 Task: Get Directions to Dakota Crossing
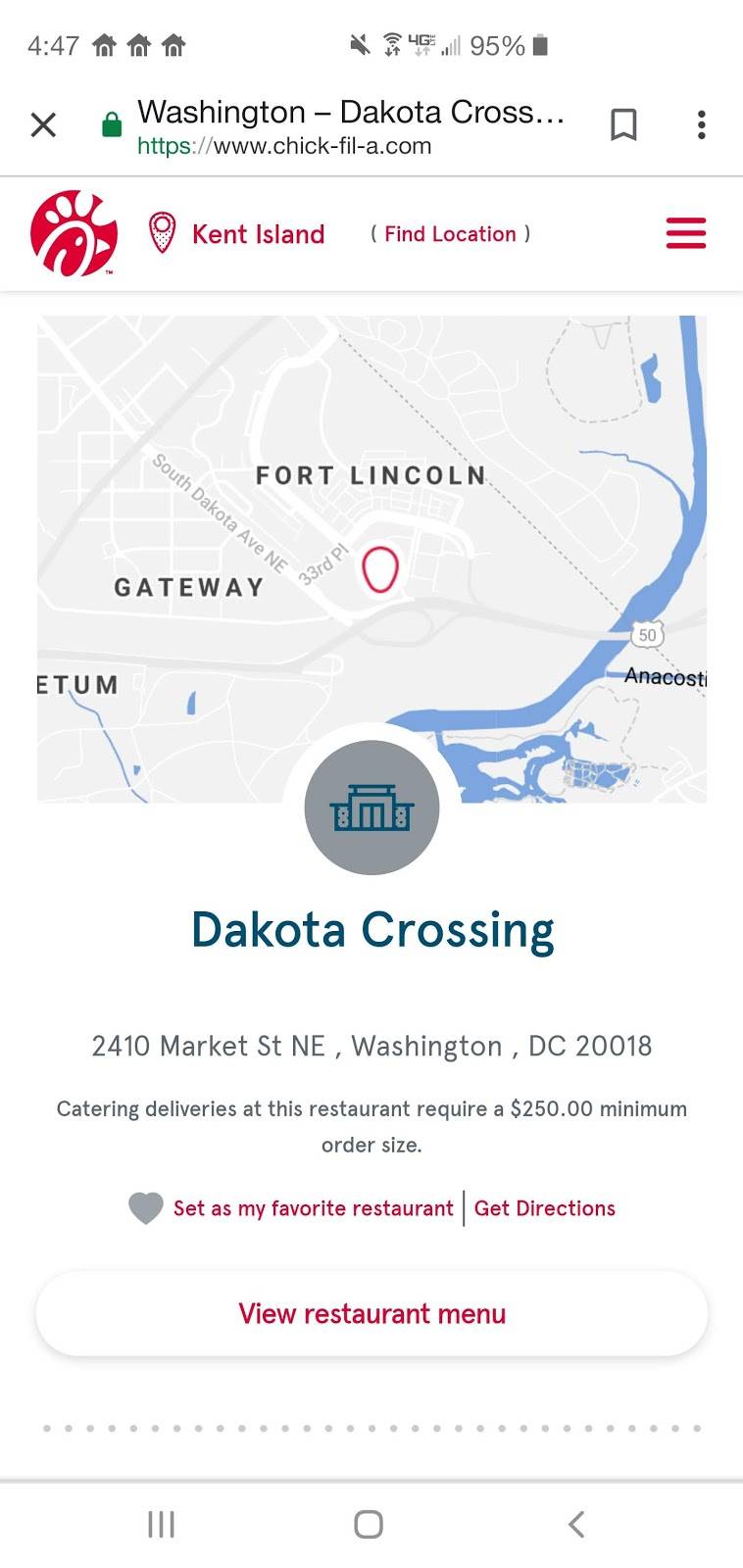click(x=544, y=1208)
